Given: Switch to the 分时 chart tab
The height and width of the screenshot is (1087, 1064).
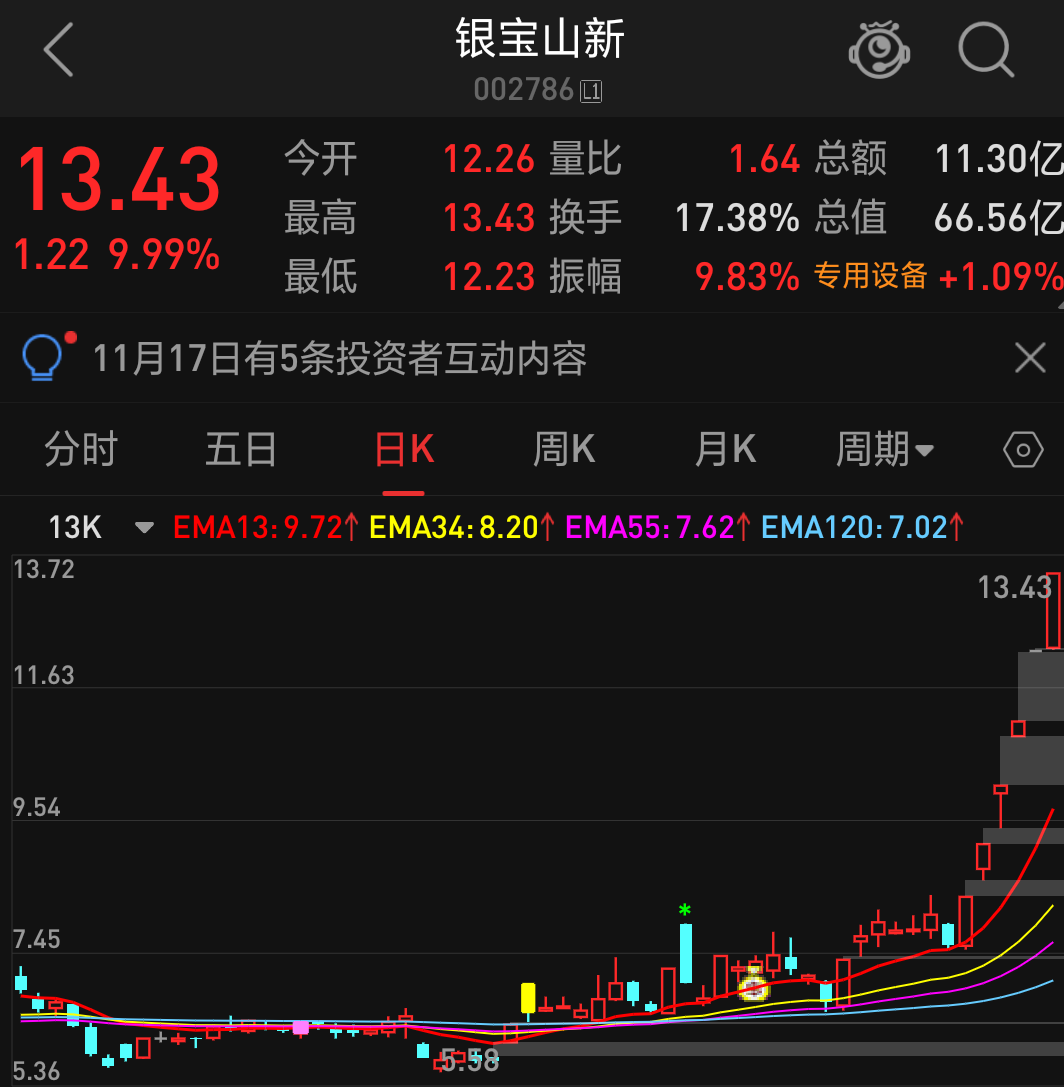Looking at the screenshot, I should click(81, 450).
